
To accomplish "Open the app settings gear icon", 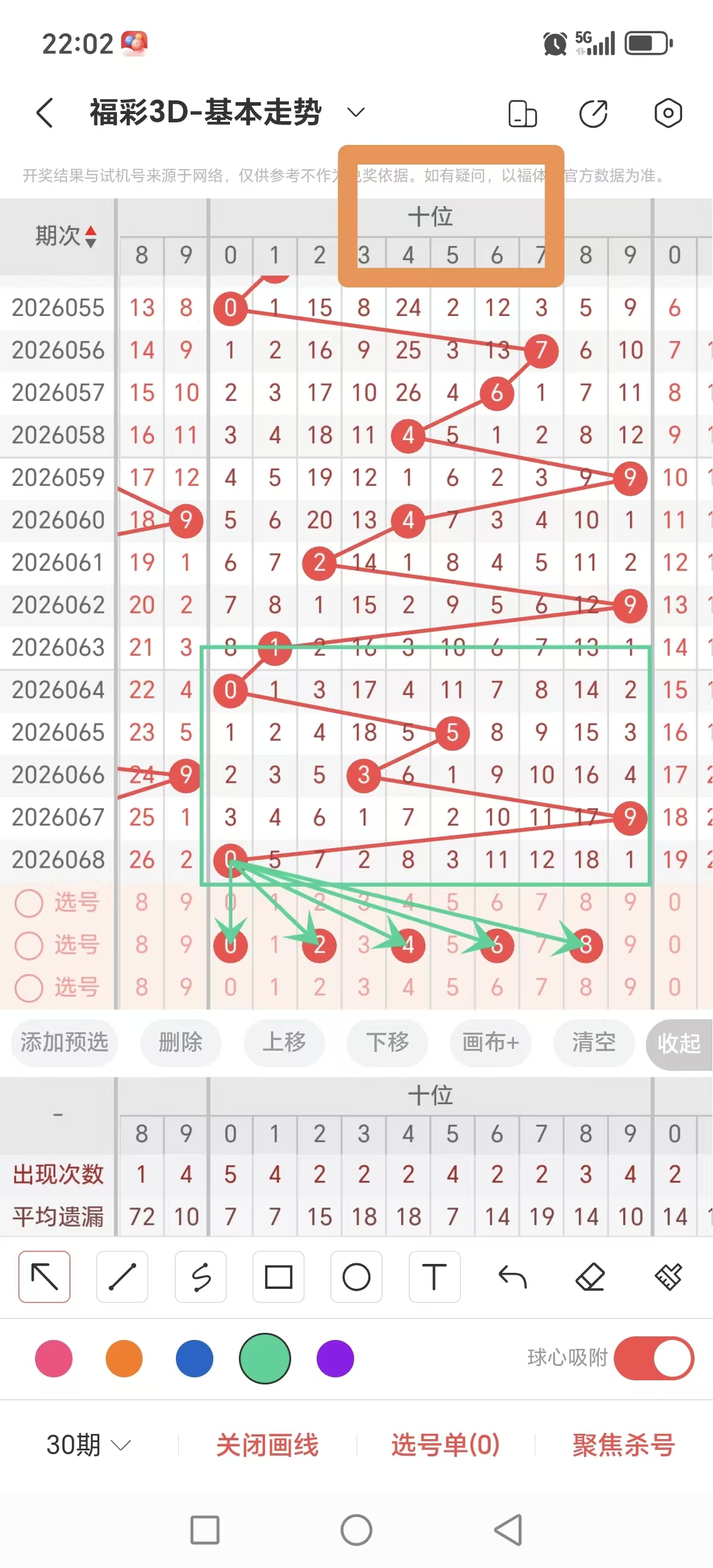I will click(668, 113).
